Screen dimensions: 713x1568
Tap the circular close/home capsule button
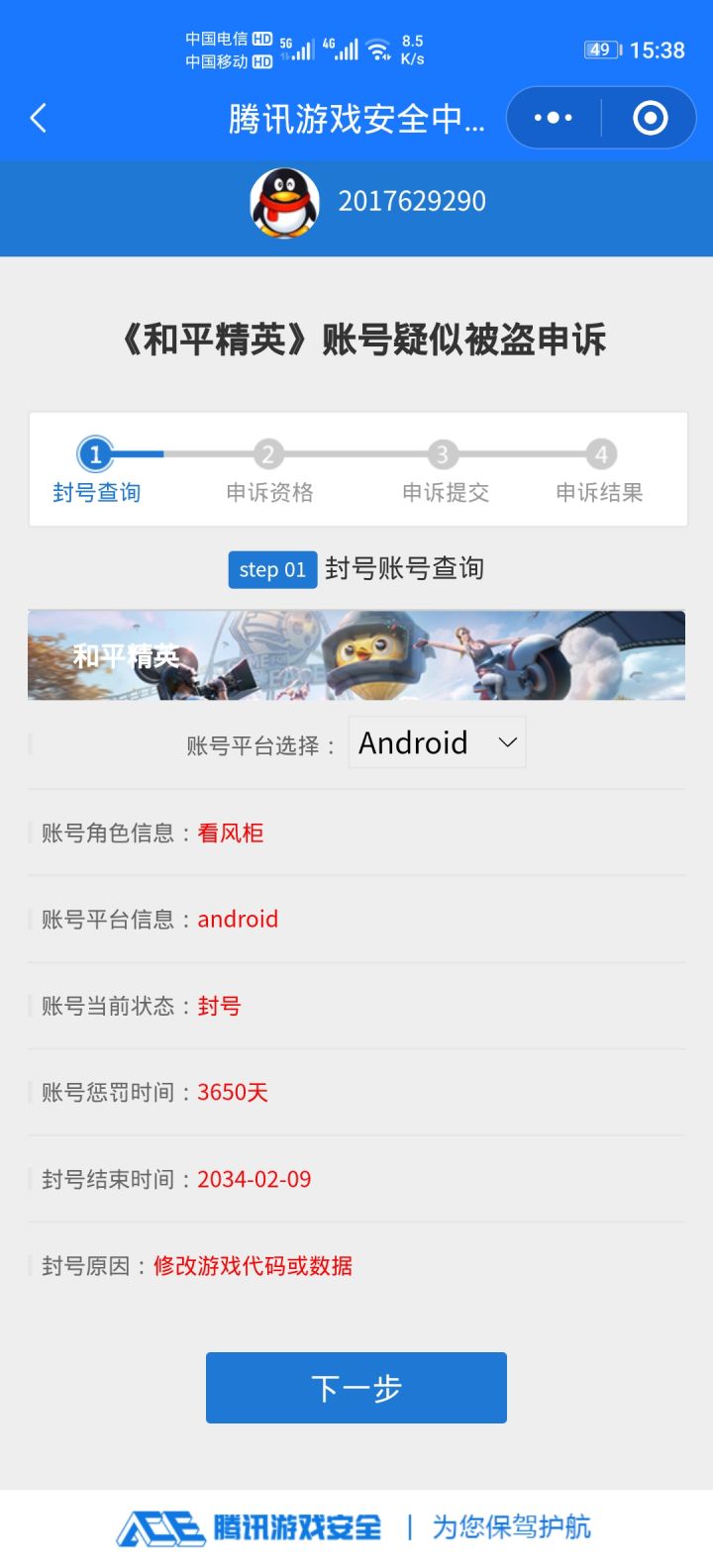(650, 117)
